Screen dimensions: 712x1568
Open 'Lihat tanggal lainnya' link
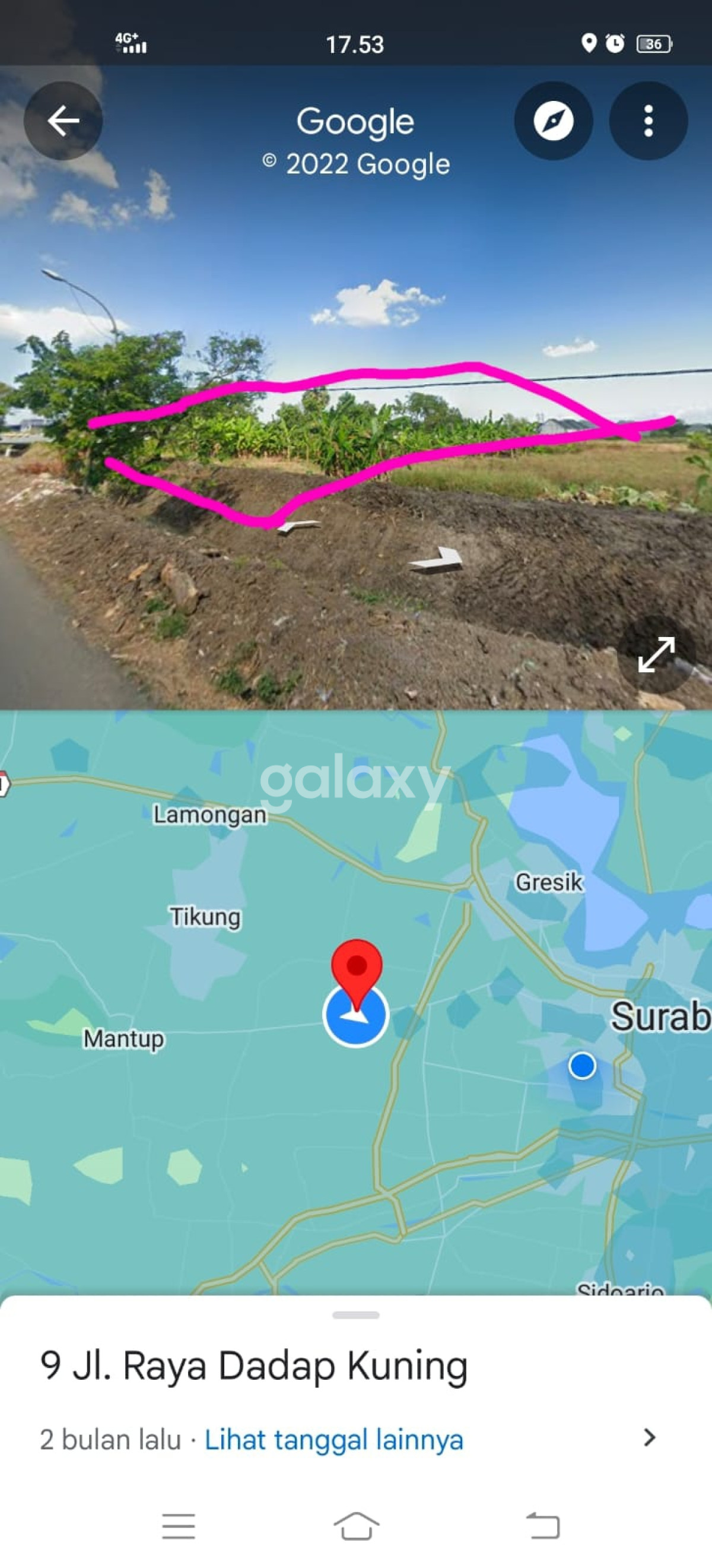[x=333, y=1440]
